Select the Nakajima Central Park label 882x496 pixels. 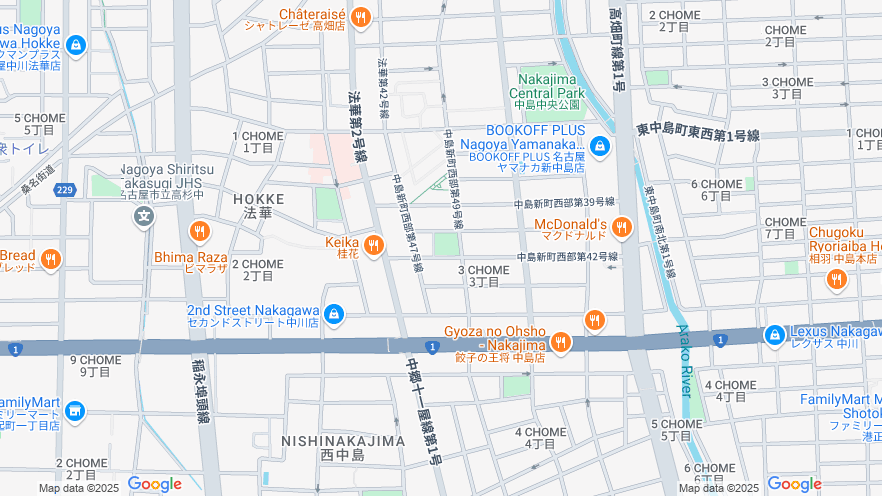[x=545, y=86]
